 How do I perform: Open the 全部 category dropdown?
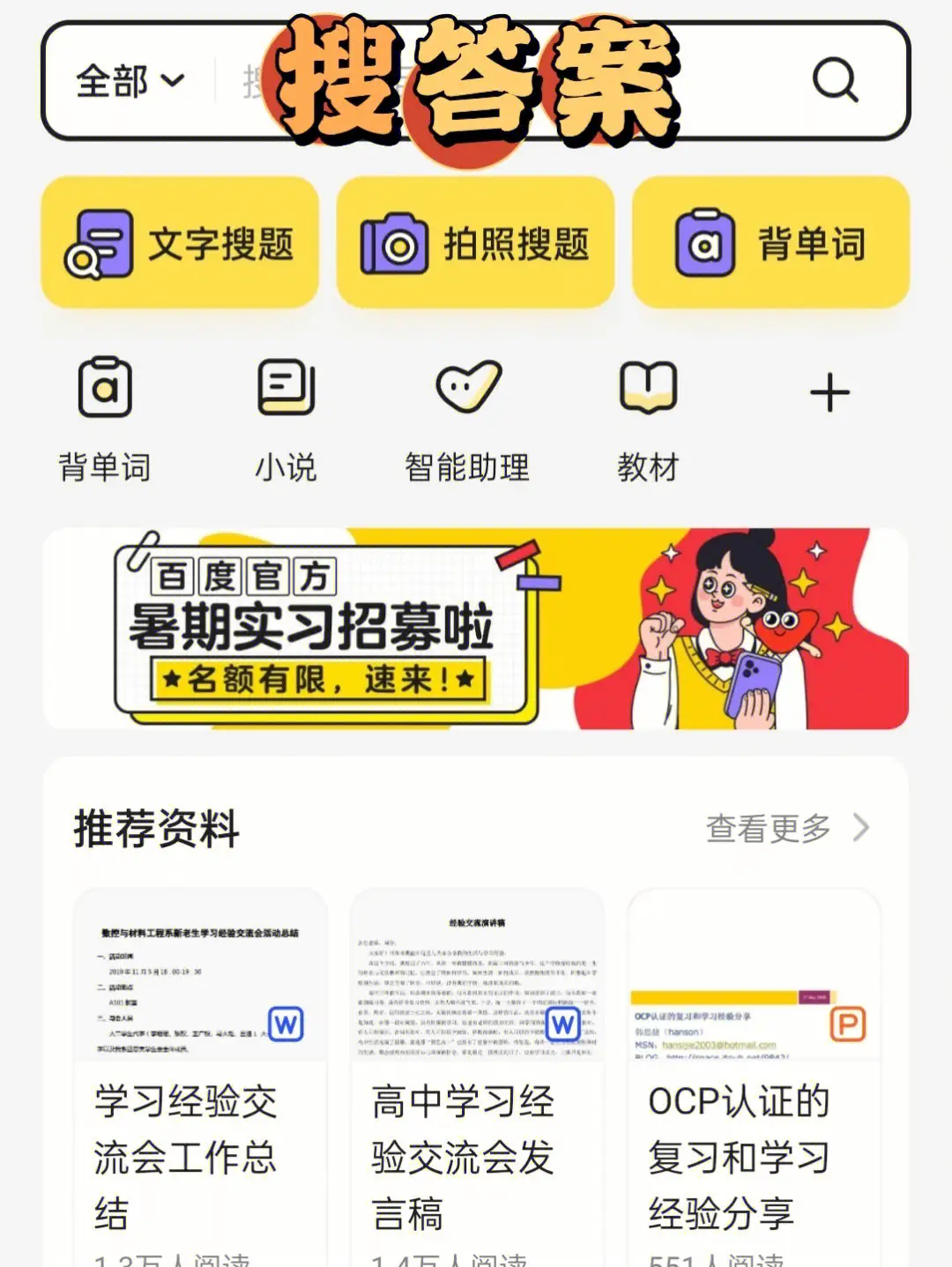pyautogui.click(x=130, y=82)
